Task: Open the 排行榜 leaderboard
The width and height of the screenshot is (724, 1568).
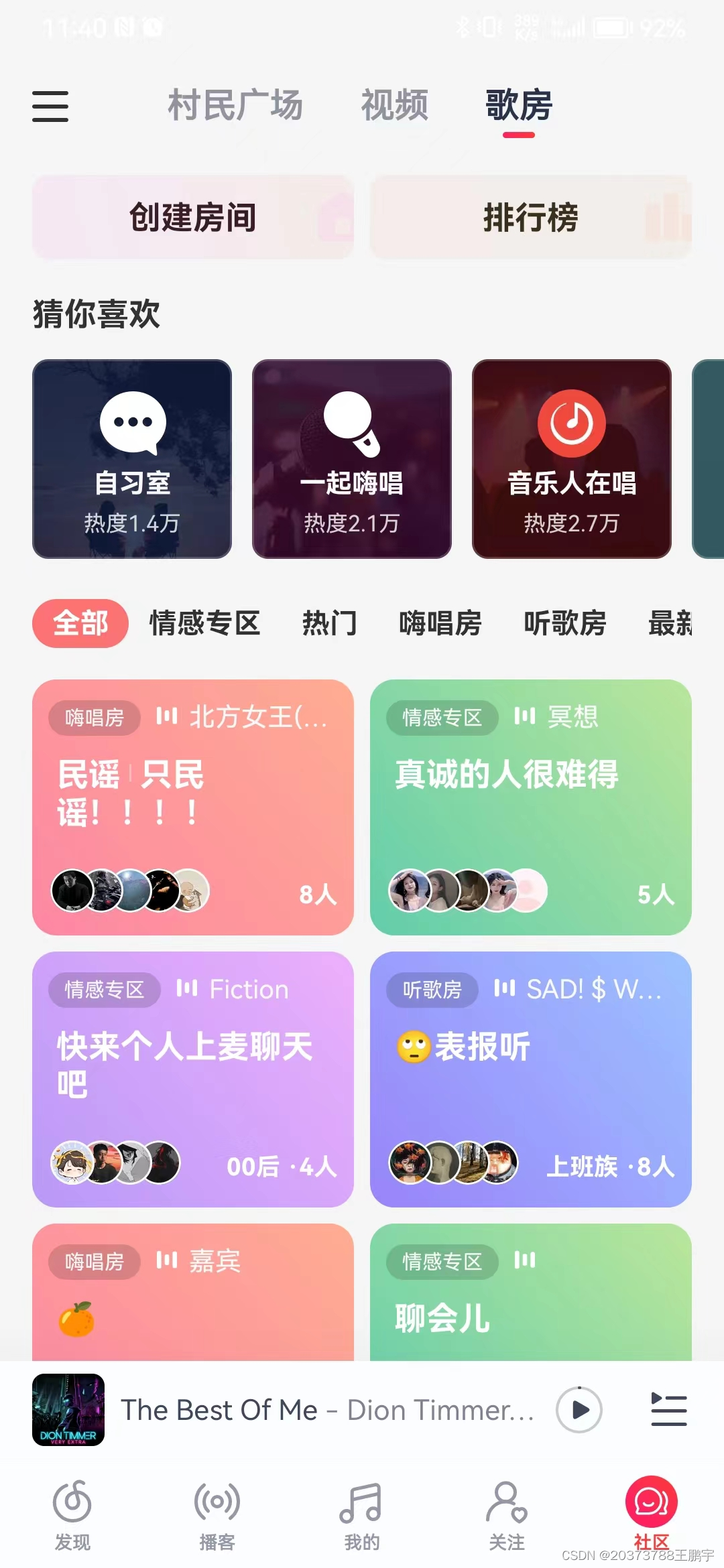Action: click(x=530, y=217)
